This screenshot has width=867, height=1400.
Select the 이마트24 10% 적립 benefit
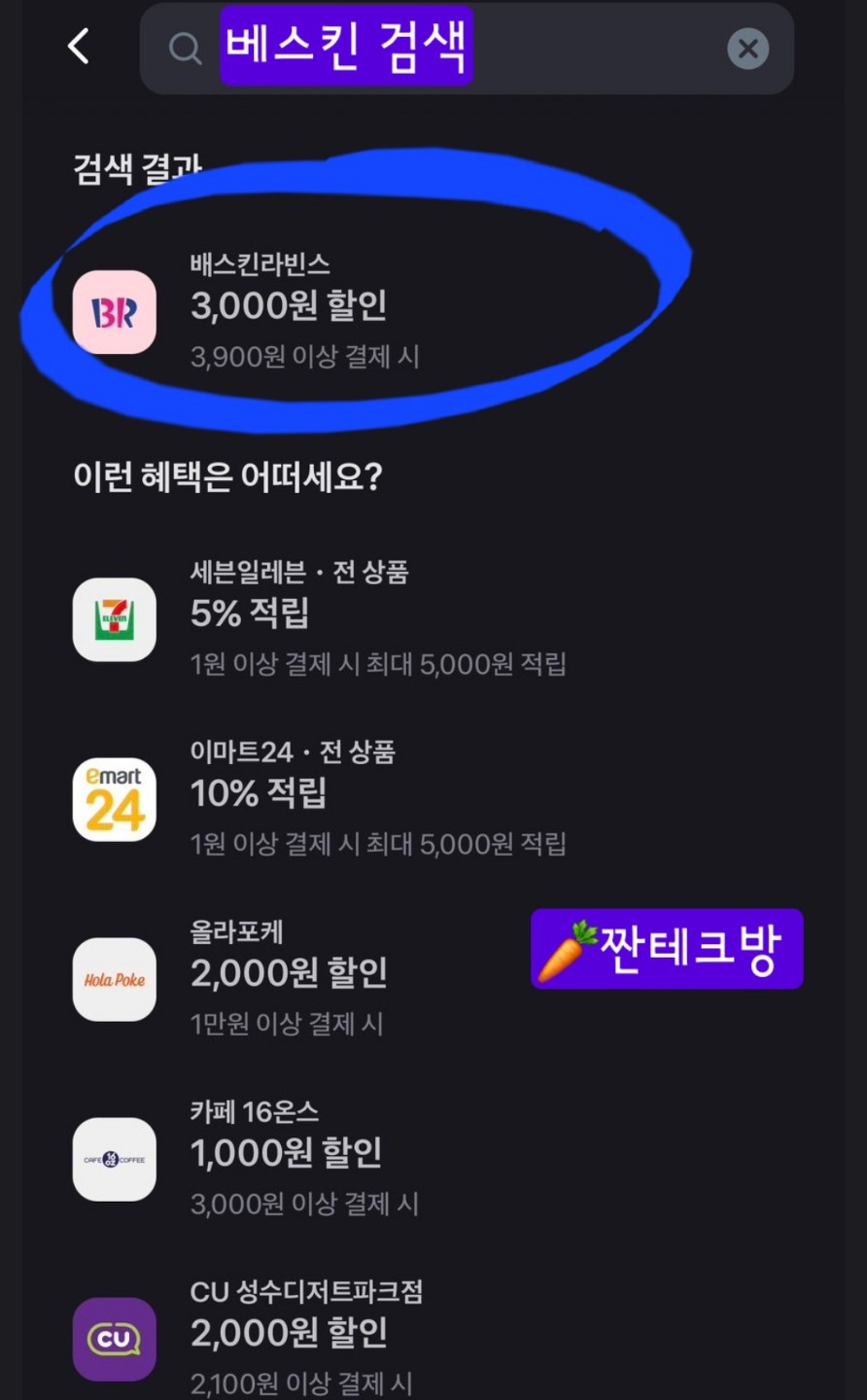[321, 799]
